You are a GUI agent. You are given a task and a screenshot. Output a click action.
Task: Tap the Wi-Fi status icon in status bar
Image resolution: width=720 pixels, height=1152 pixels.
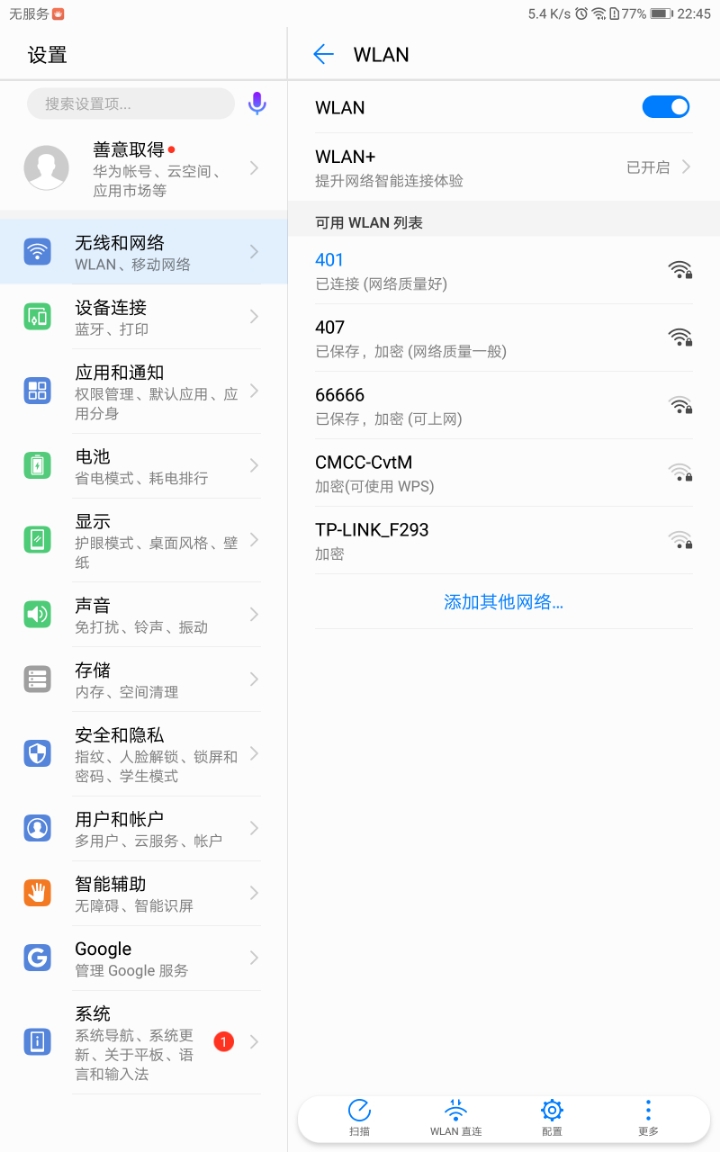tap(598, 15)
